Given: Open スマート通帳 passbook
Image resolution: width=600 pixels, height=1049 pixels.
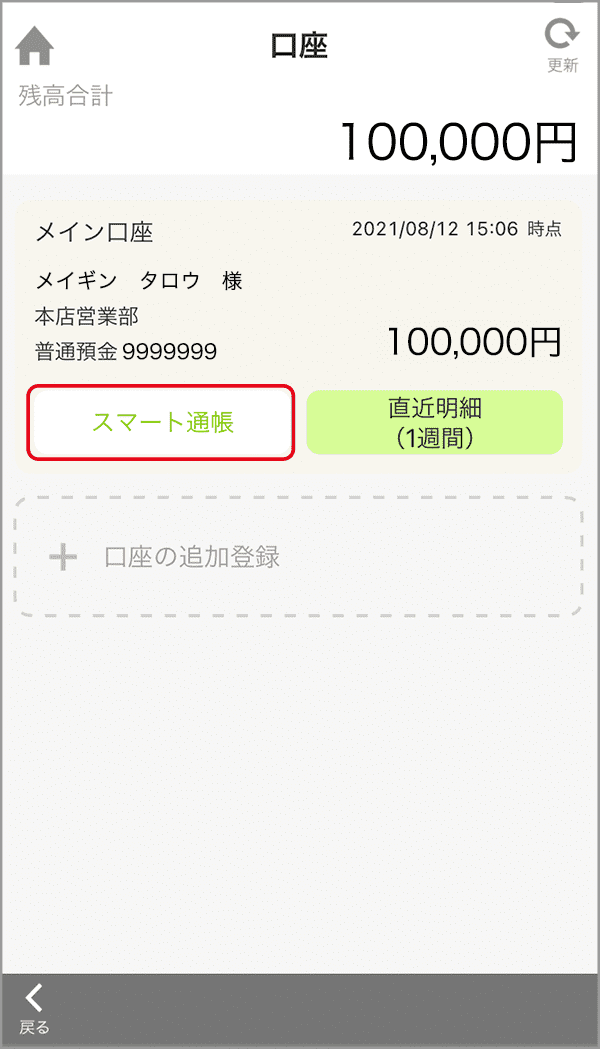Looking at the screenshot, I should click(x=161, y=423).
